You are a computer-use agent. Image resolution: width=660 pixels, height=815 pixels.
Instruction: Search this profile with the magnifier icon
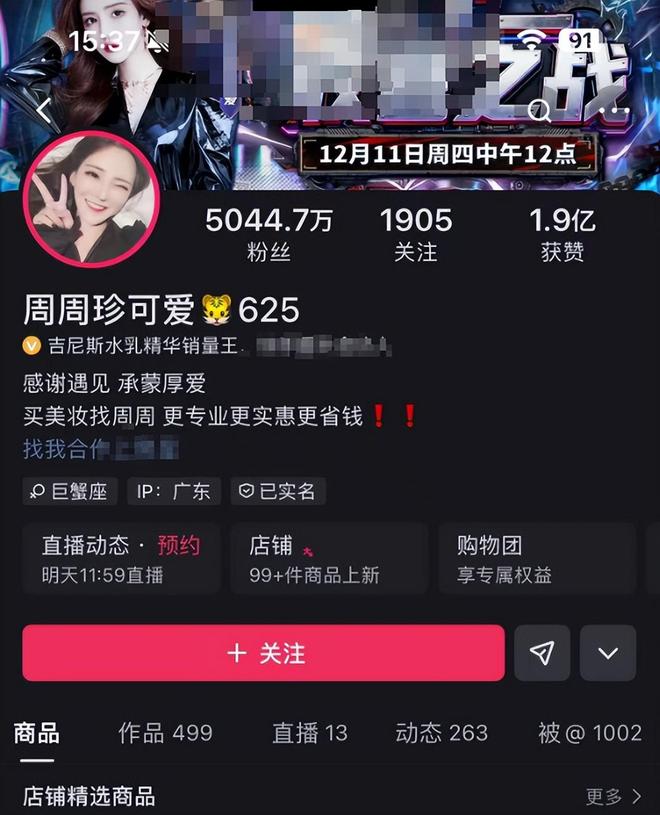(x=540, y=111)
